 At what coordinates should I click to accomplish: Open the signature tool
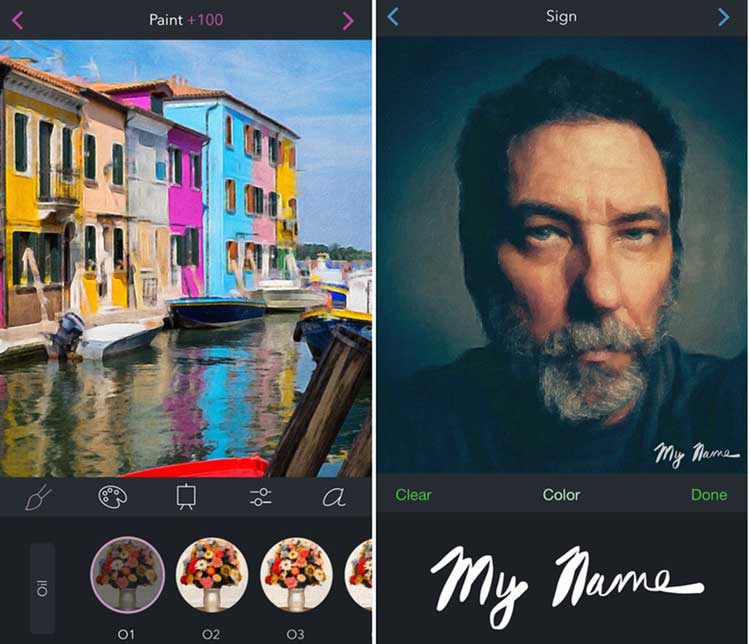click(x=333, y=497)
